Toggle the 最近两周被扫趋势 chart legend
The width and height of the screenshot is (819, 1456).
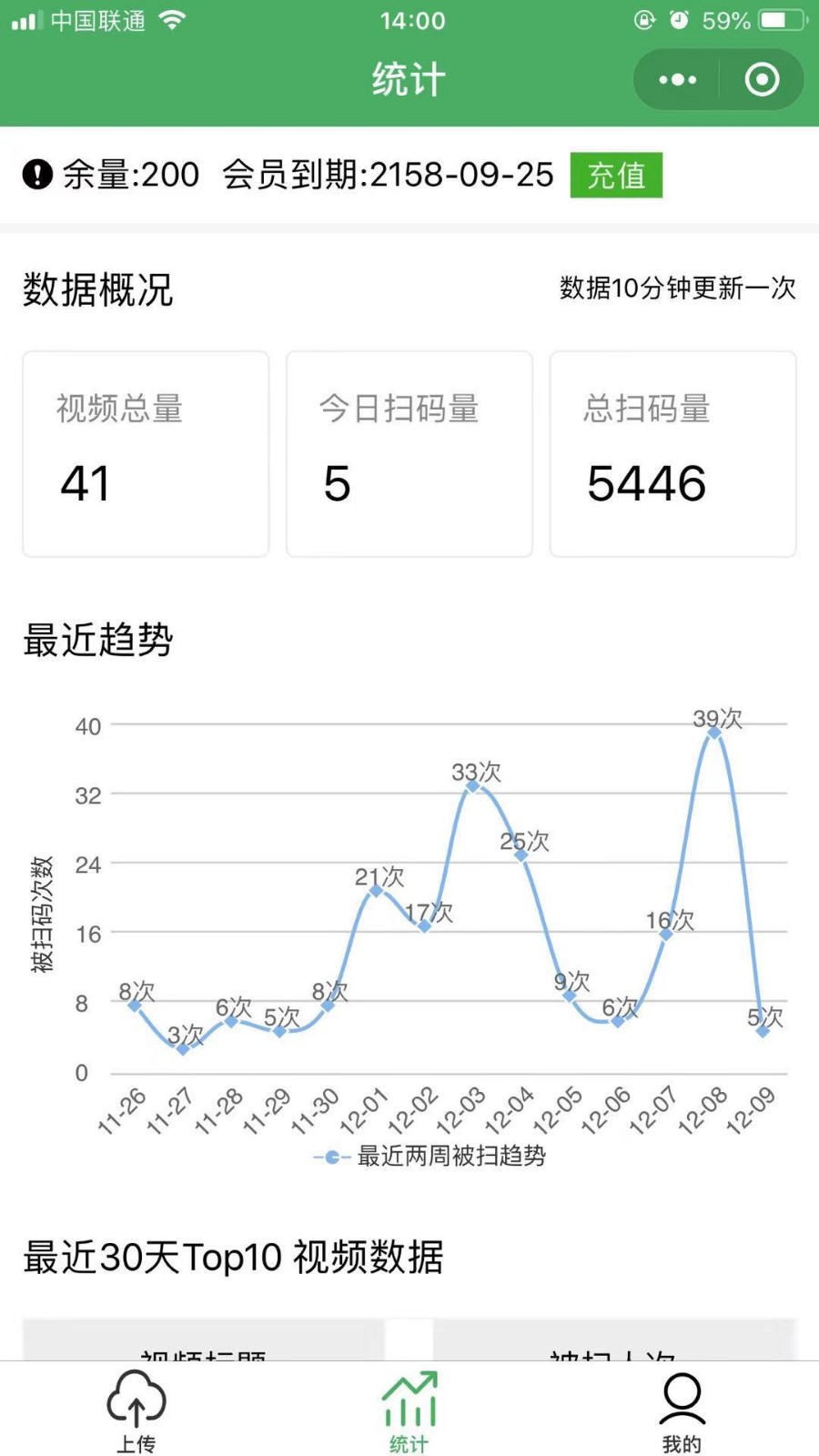(430, 1157)
